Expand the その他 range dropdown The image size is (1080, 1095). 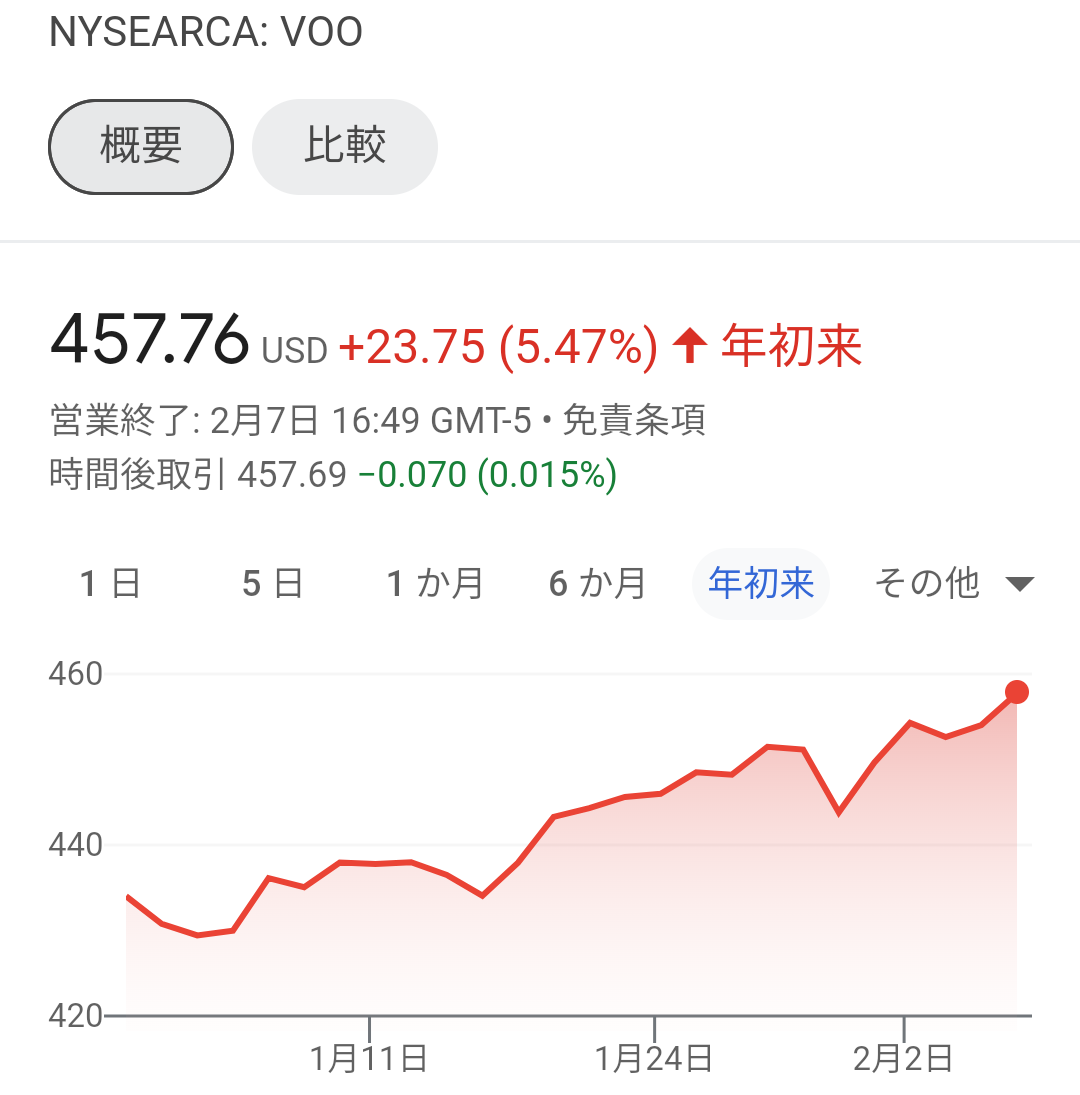tap(954, 584)
